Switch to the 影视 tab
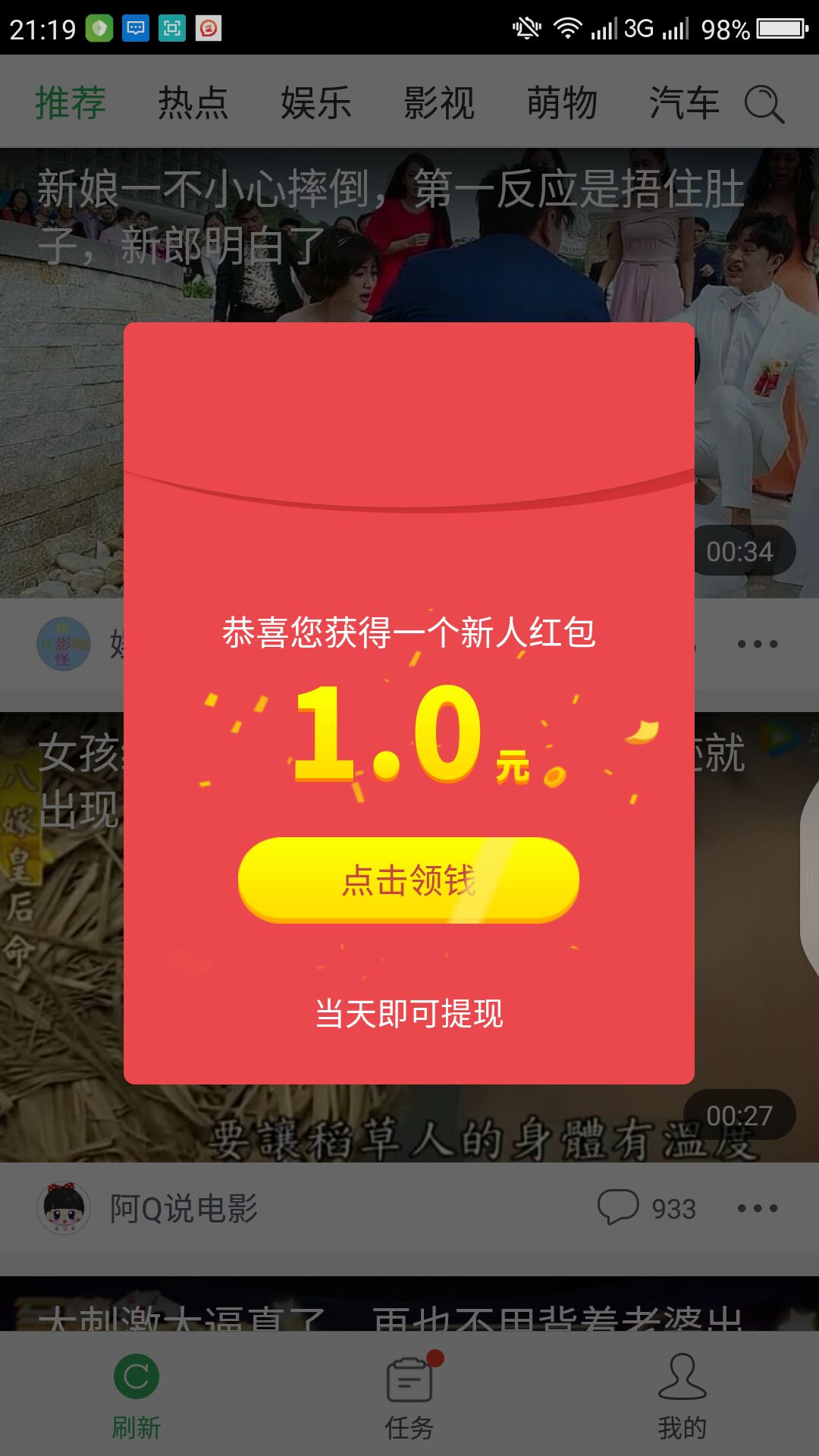Screen dimensions: 819x1456 click(438, 103)
